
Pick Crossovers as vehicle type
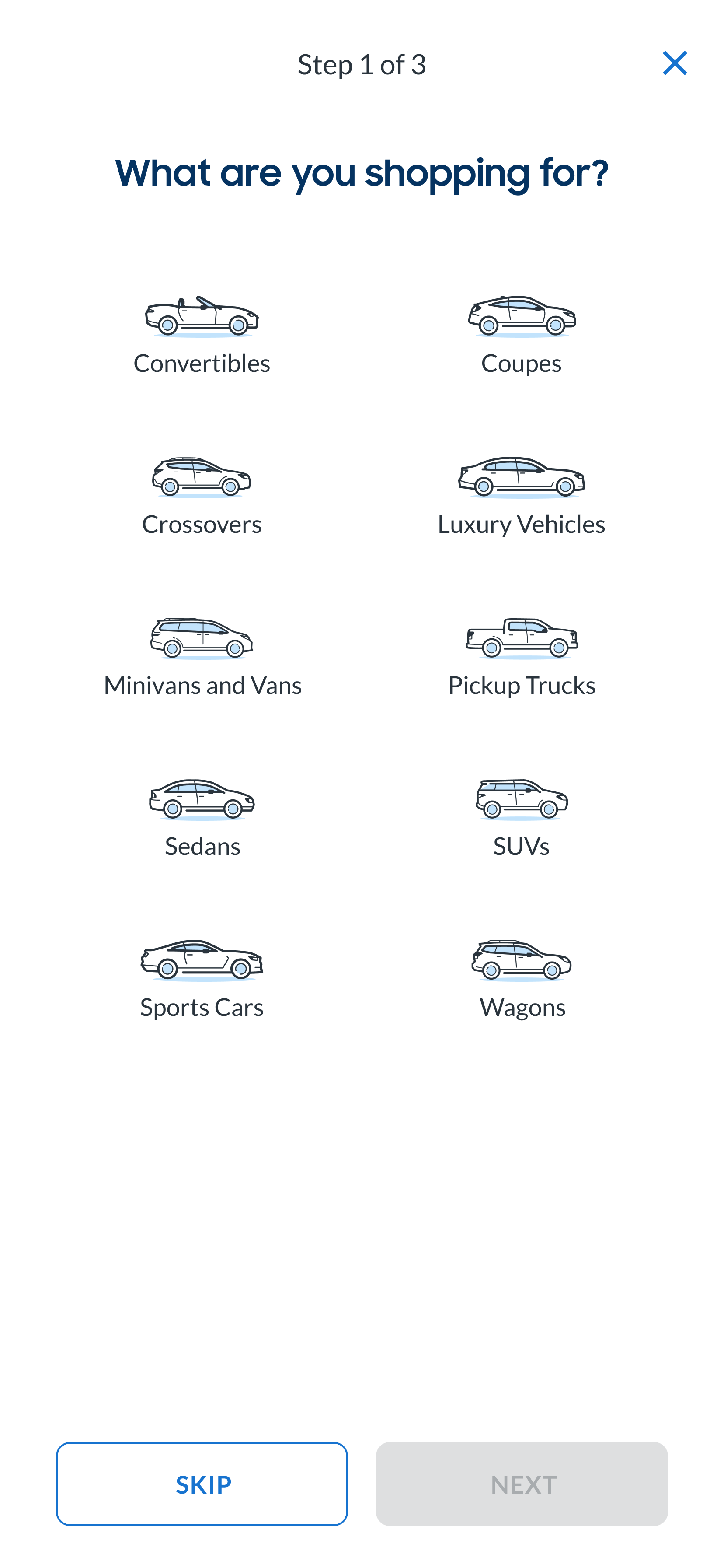[202, 497]
